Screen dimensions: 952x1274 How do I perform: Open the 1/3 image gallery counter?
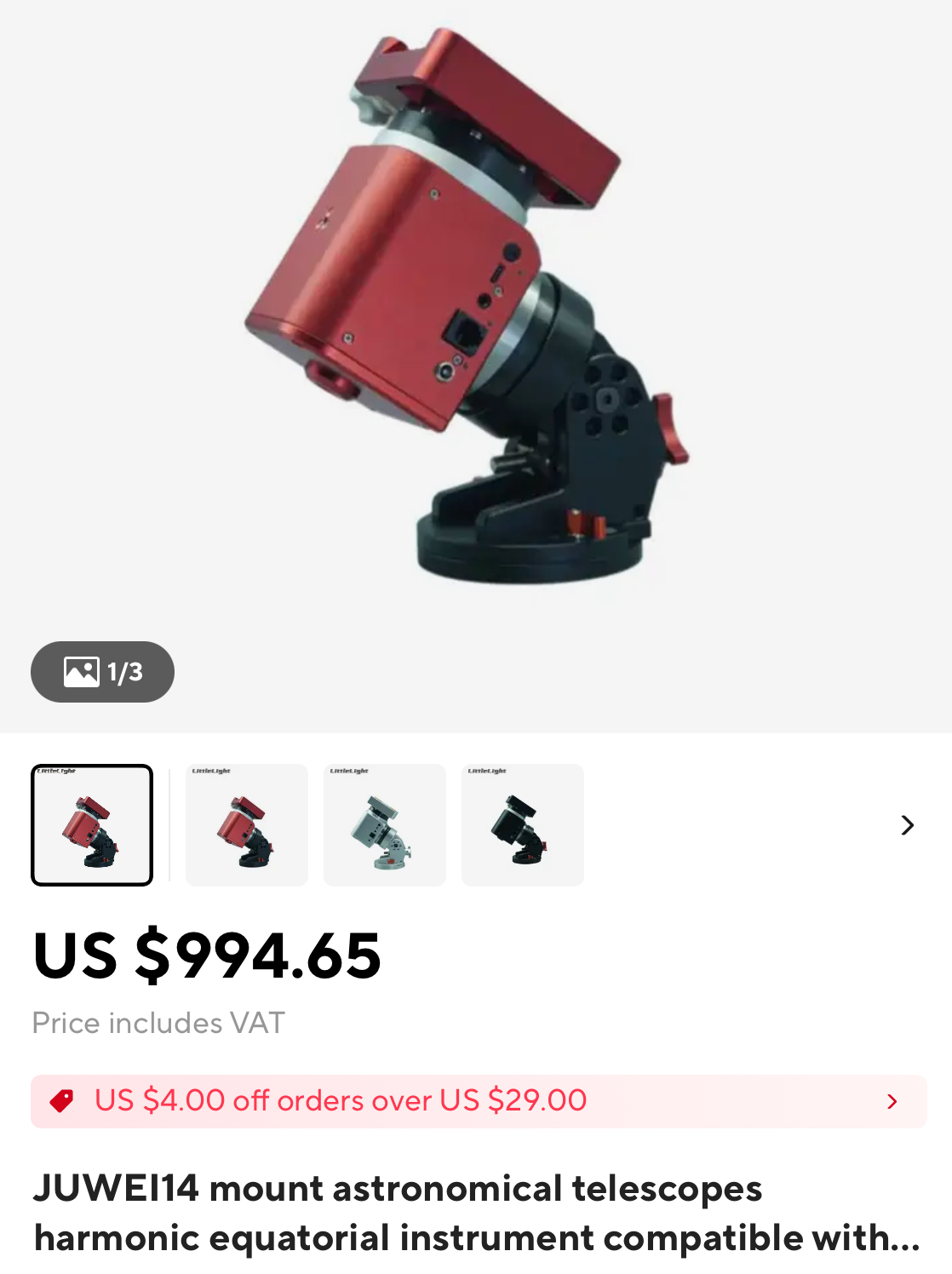point(102,672)
